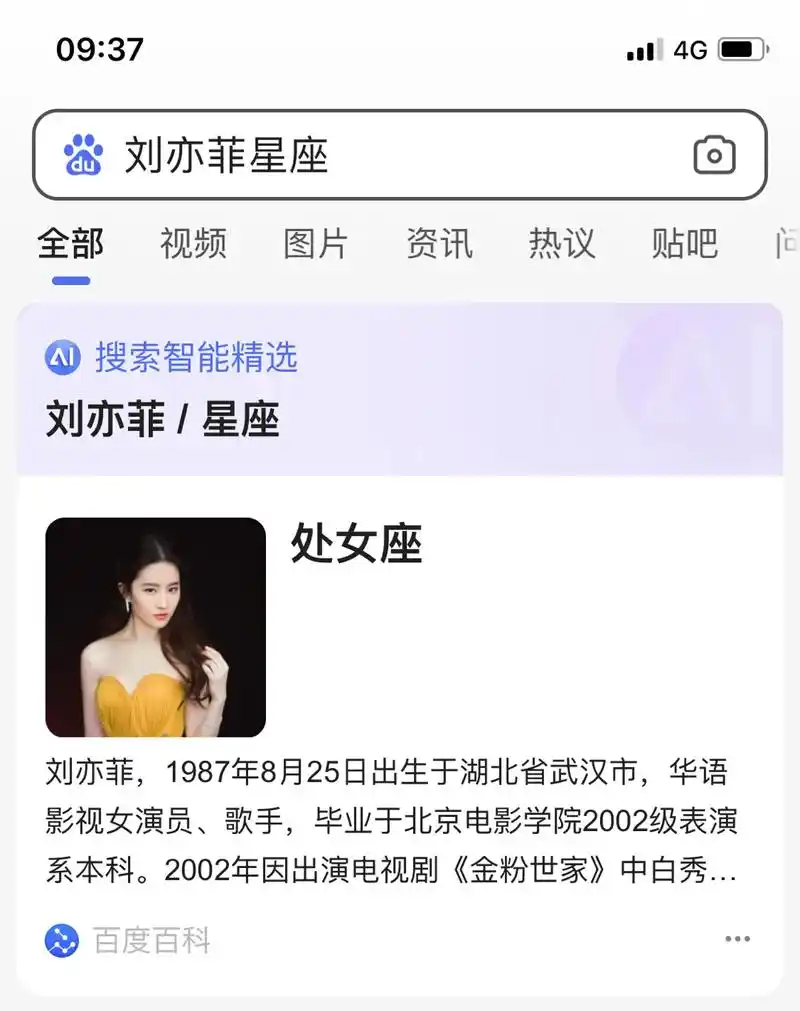Tap the 处女座 result heading
The image size is (800, 1011).
coord(358,546)
